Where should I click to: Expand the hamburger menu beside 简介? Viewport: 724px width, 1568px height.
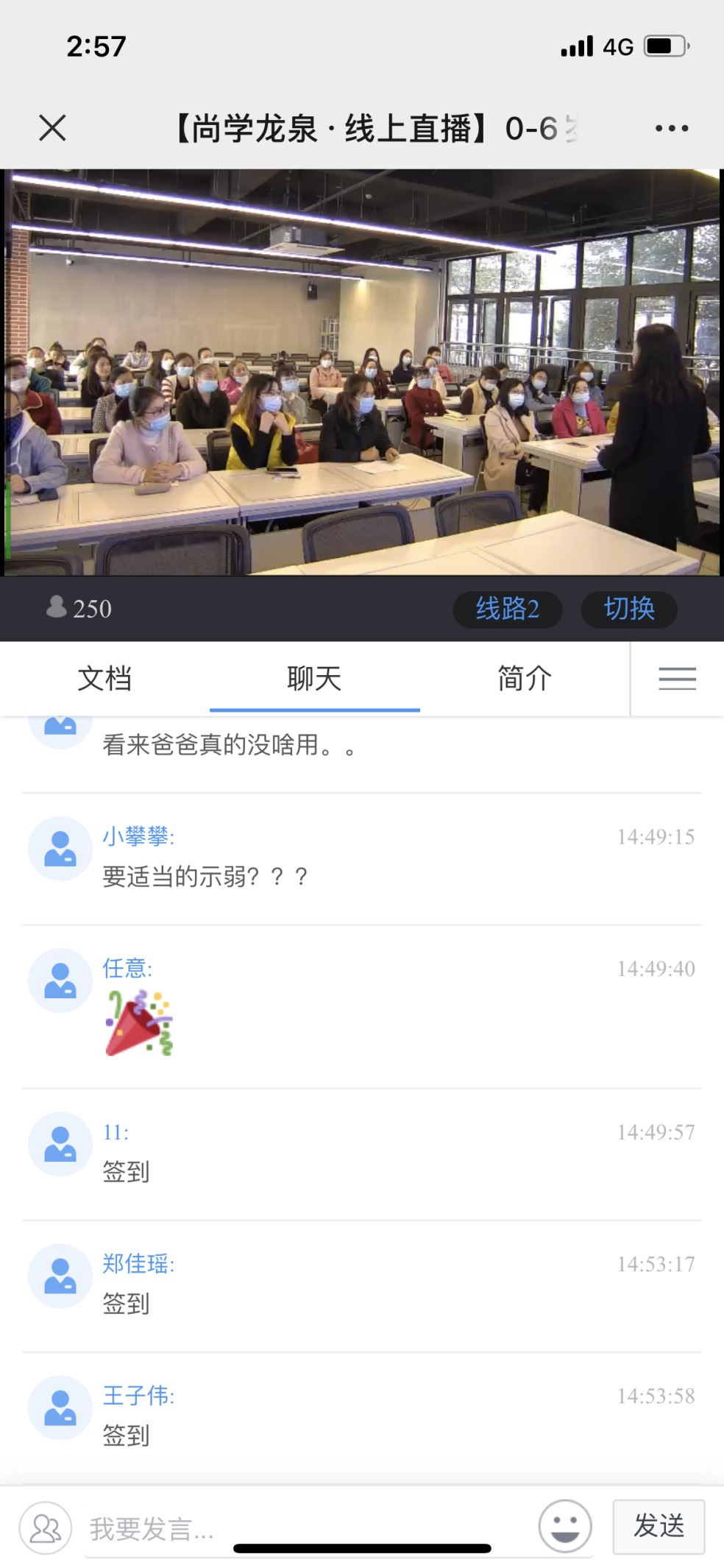[x=677, y=678]
